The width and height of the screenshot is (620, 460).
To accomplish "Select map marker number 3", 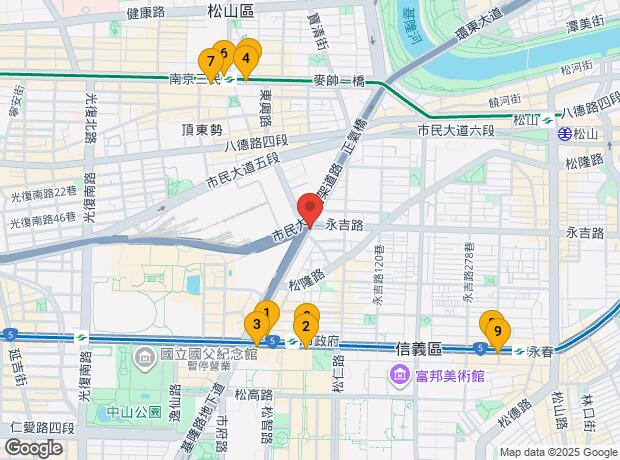I will click(257, 324).
